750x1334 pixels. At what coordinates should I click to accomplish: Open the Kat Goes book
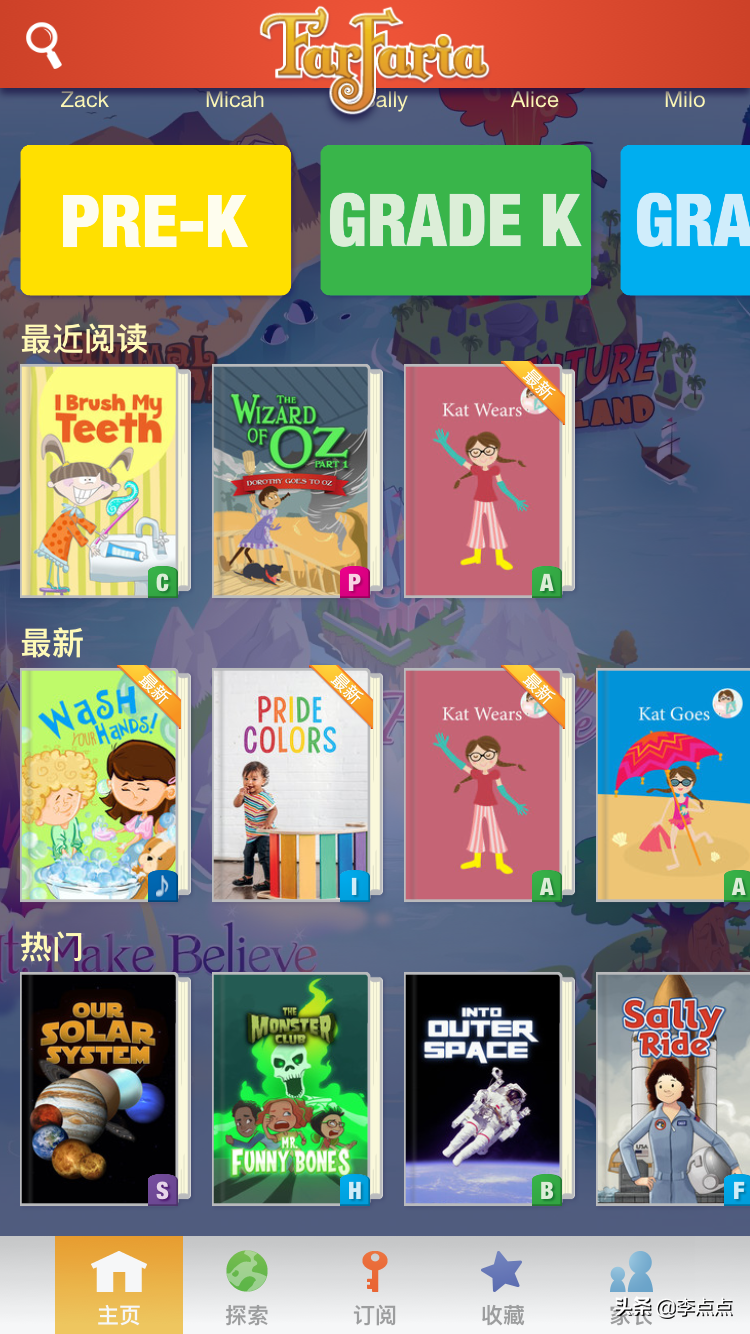tap(674, 785)
